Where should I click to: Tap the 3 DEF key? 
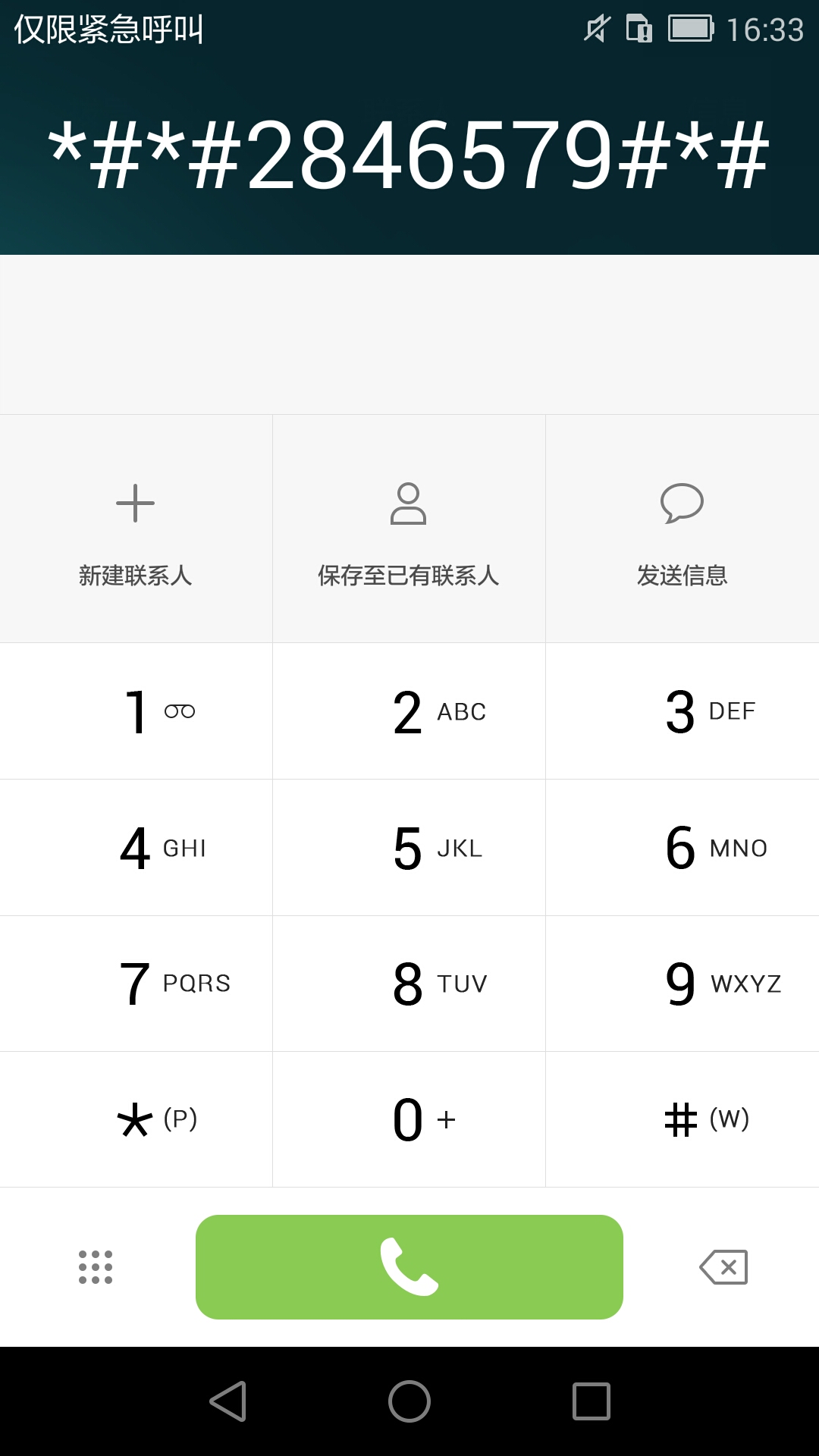click(682, 711)
